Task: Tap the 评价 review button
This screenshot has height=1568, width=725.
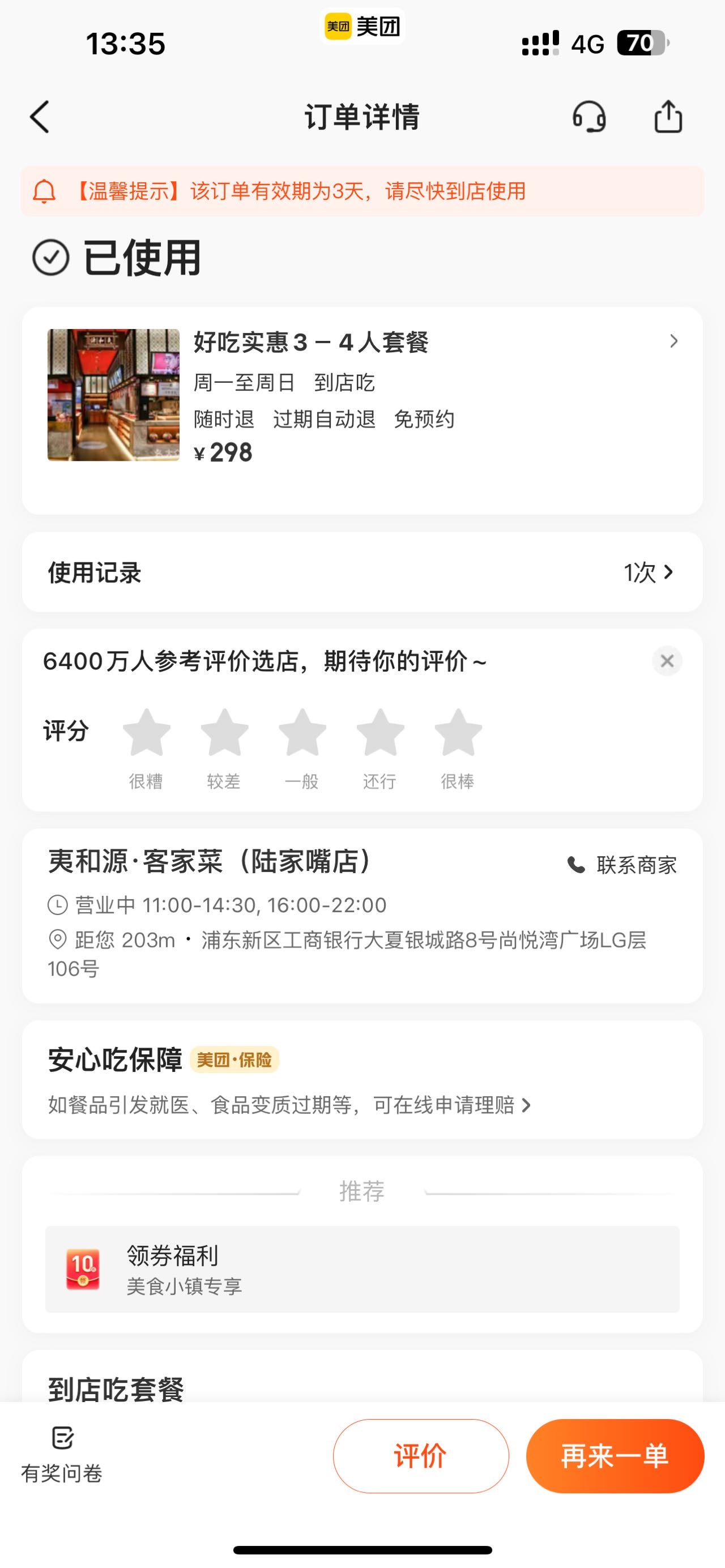Action: (x=421, y=1456)
